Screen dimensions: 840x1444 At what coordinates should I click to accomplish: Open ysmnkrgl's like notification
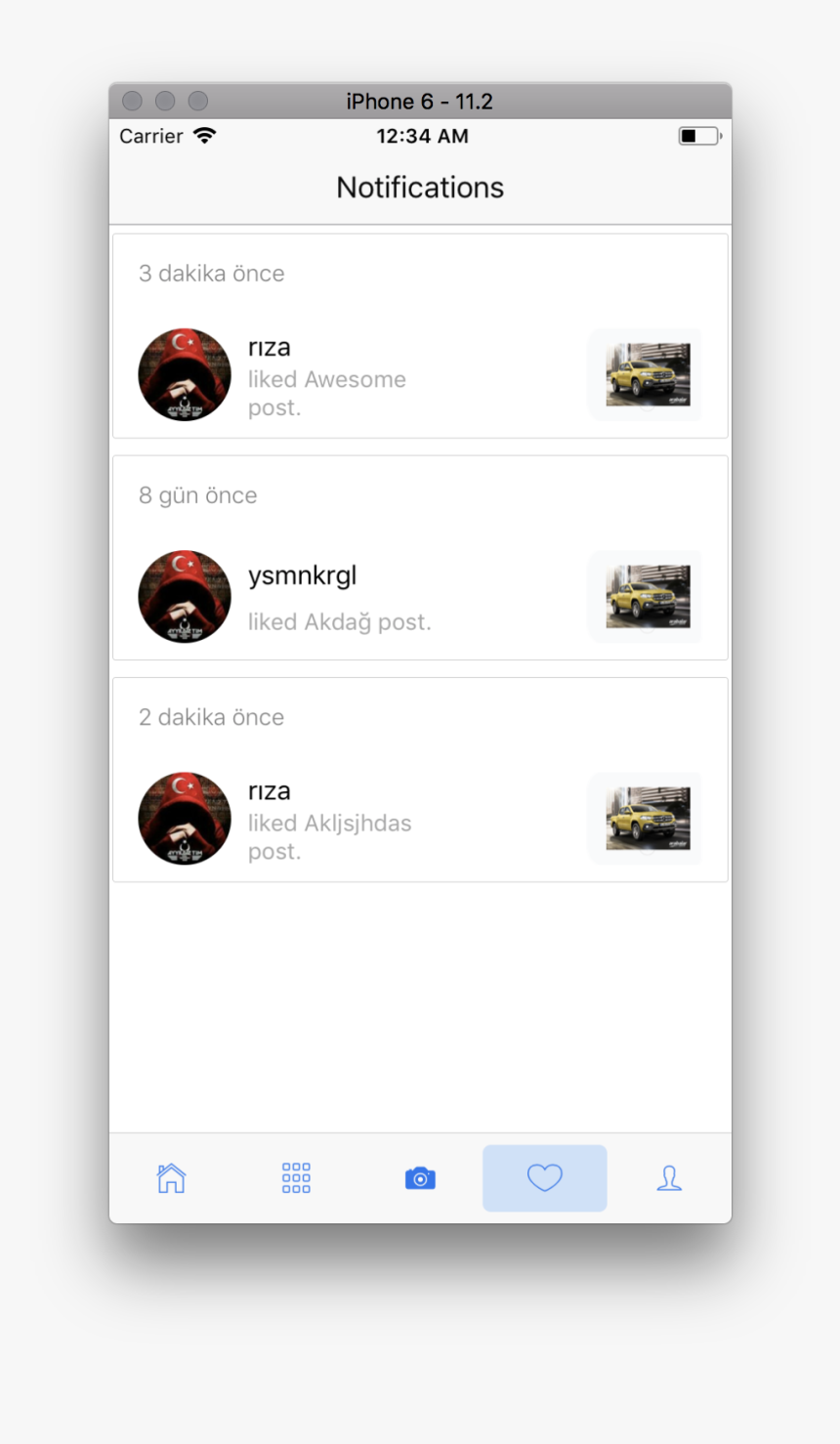391,598
